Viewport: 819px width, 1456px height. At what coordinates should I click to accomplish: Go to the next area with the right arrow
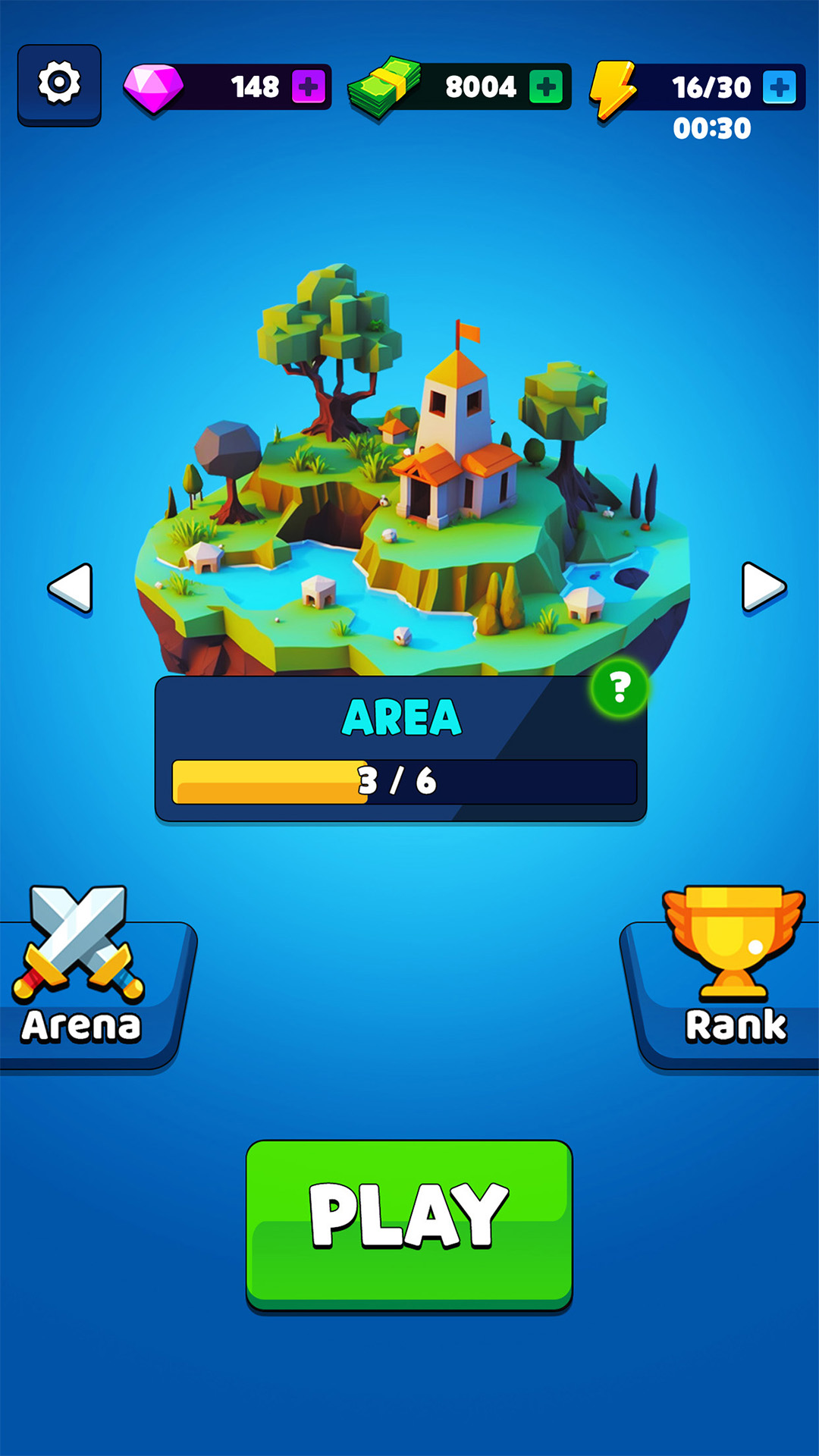click(762, 586)
